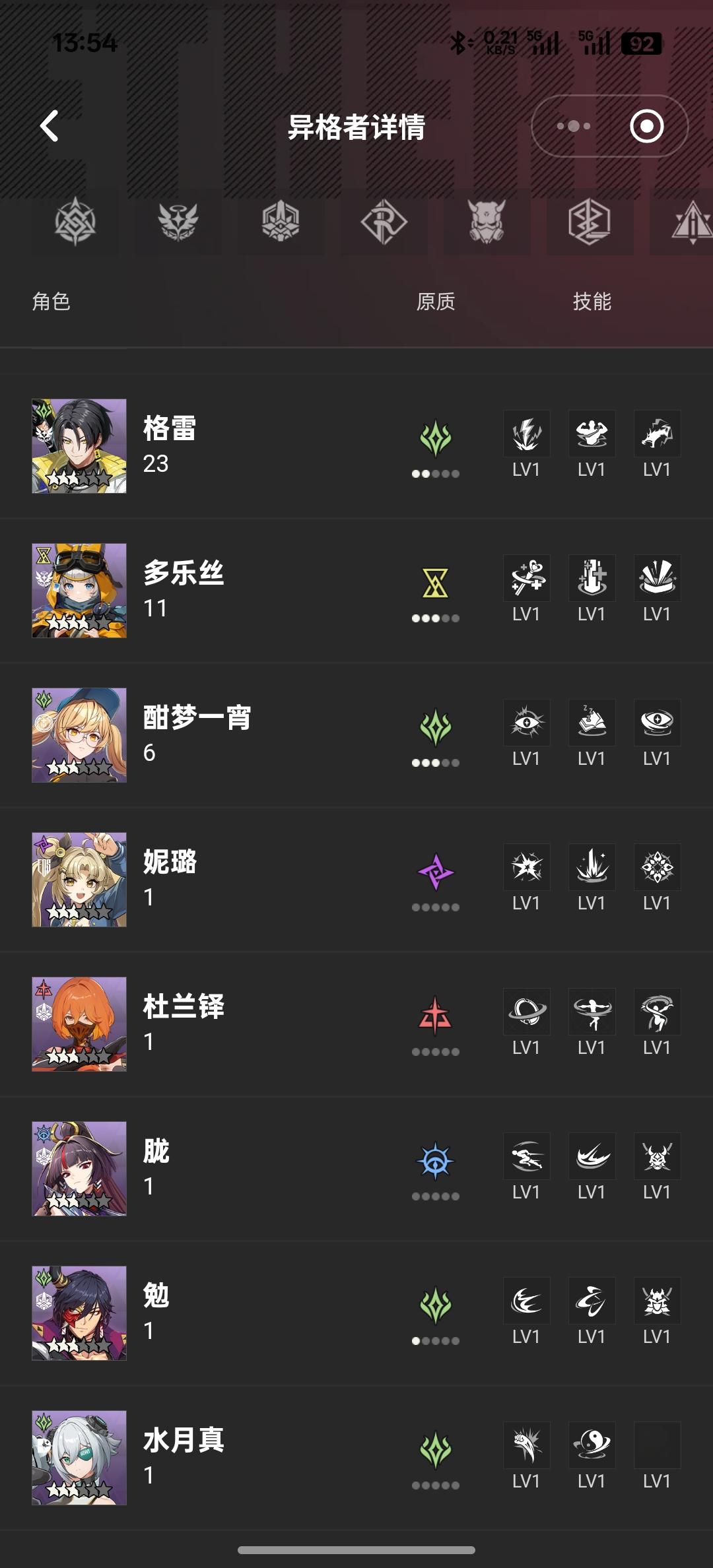This screenshot has width=713, height=1568.
Task: Select 水月真's yin-yang skill icon
Action: [x=592, y=1445]
